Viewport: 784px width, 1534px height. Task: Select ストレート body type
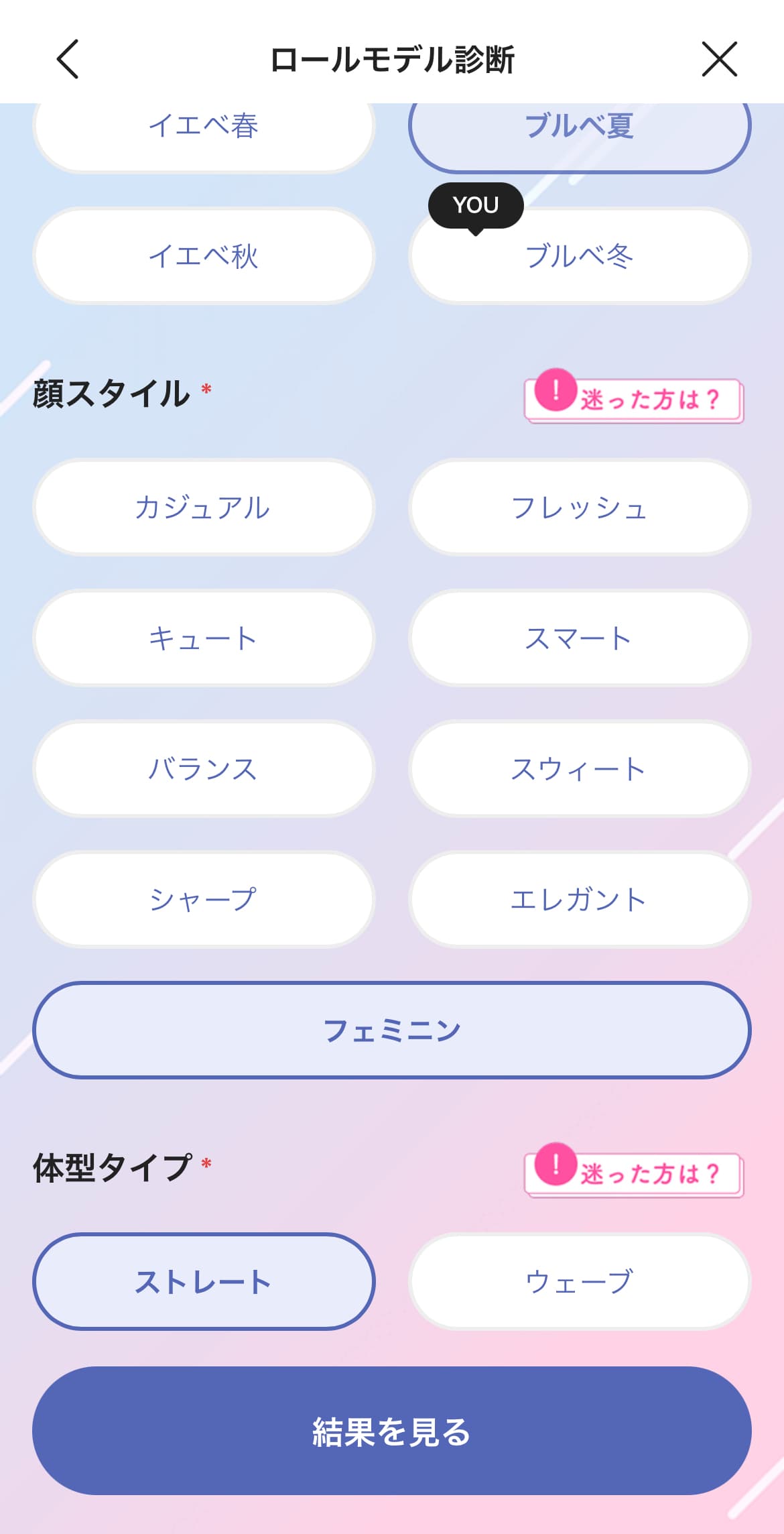204,1281
